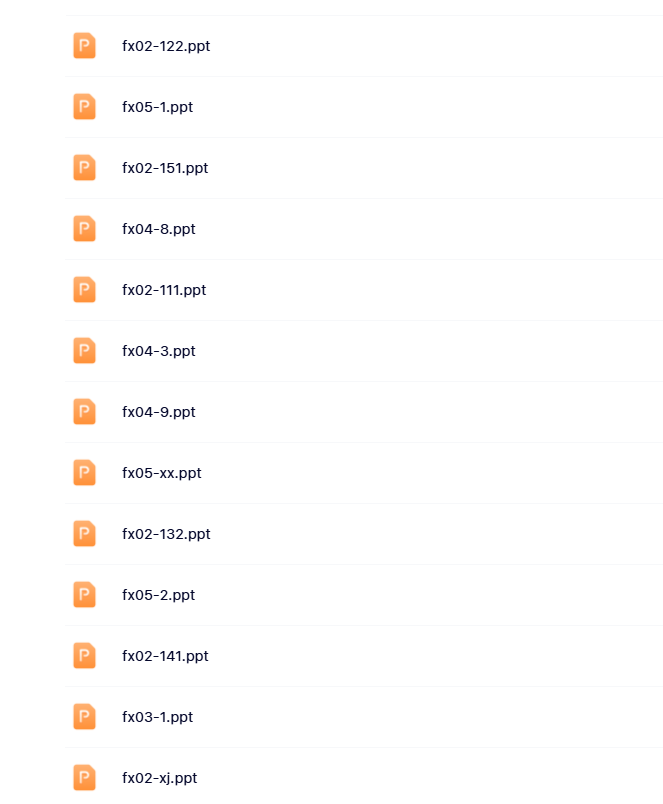Open file fx05-xx.ppt
663x804 pixels.
pos(161,473)
